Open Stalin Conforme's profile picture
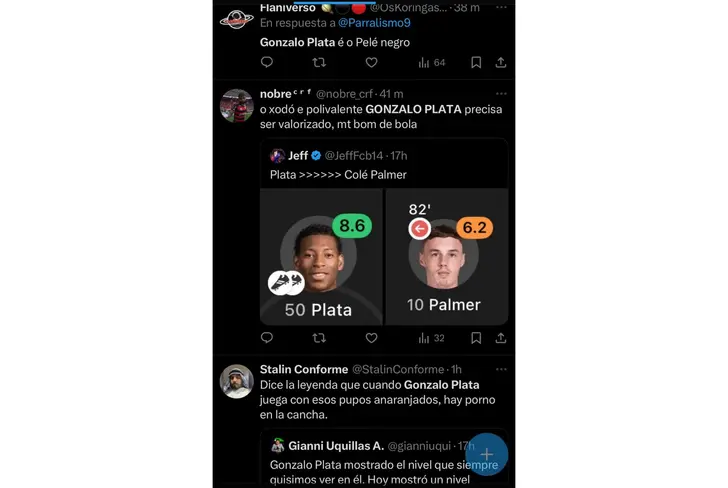The height and width of the screenshot is (488, 728). 237,381
